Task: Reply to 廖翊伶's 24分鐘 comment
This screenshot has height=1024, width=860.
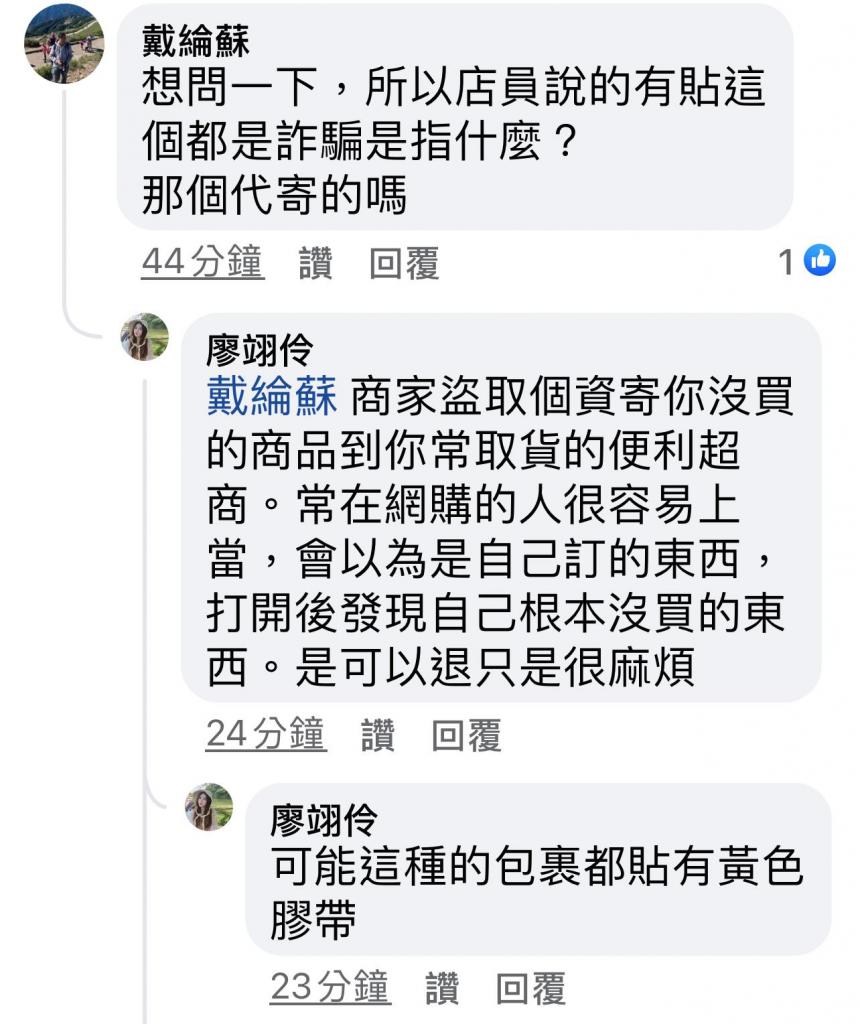Action: [466, 736]
